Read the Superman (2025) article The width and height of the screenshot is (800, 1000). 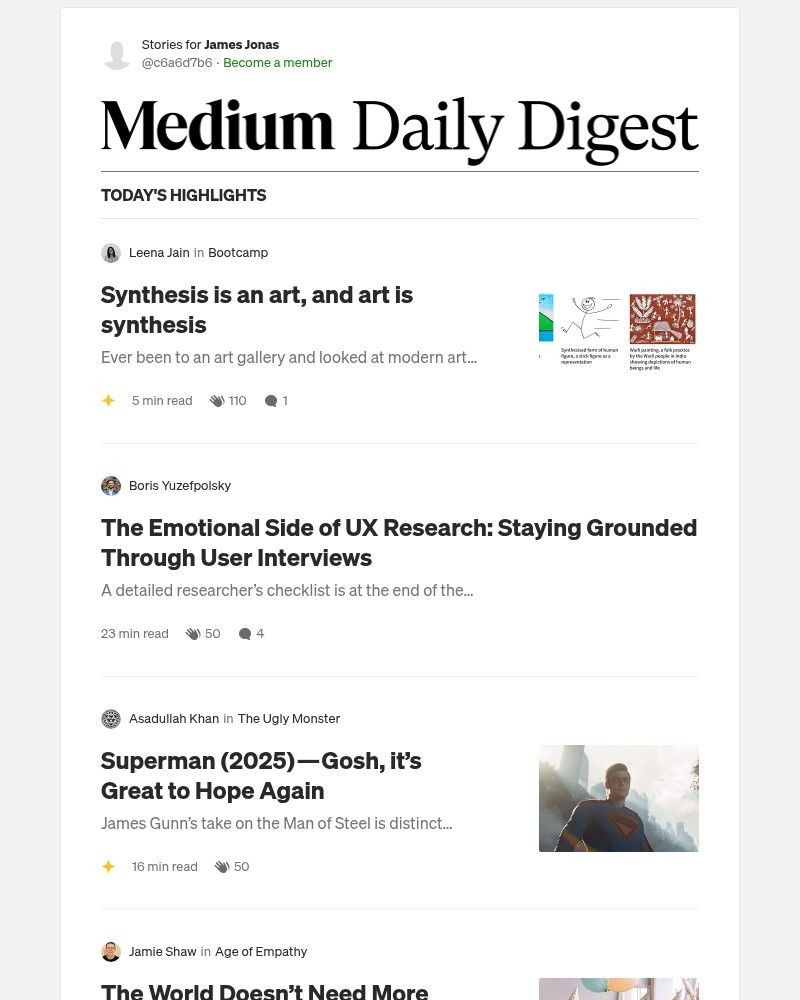click(x=261, y=775)
